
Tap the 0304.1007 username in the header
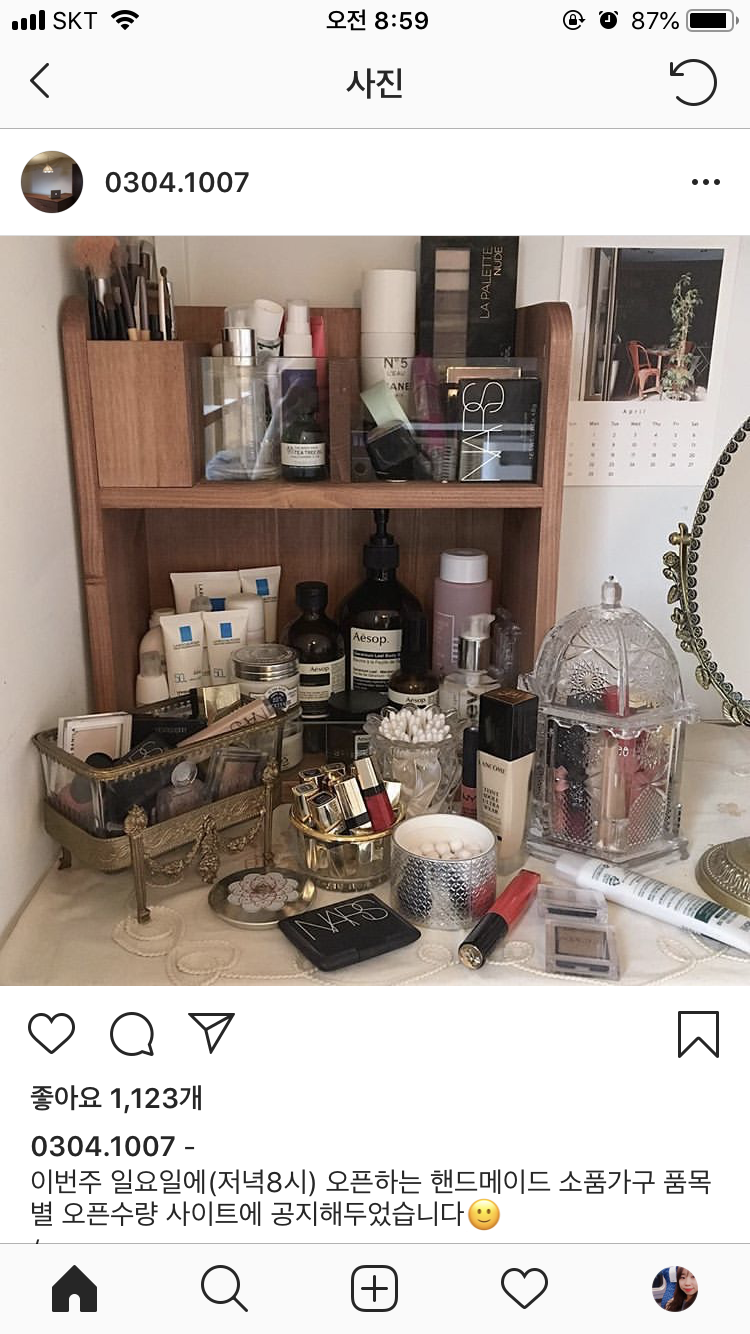click(177, 182)
